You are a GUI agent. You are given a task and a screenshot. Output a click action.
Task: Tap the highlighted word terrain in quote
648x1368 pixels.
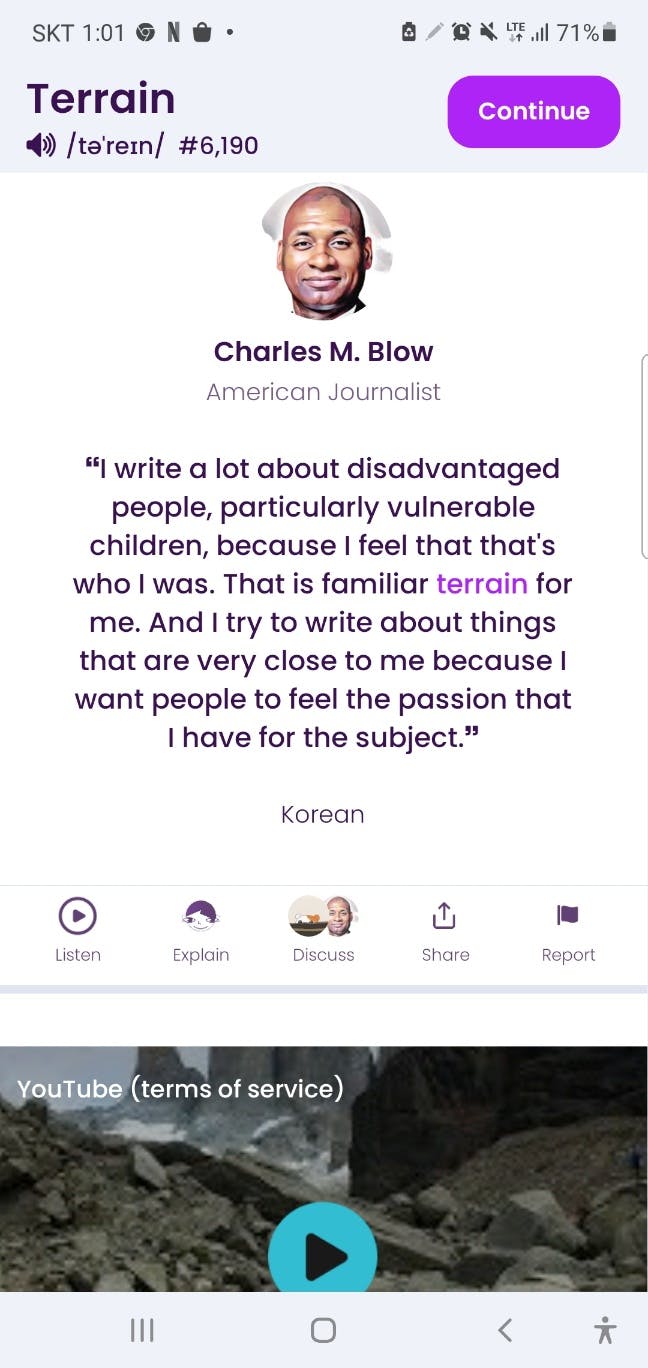(481, 583)
